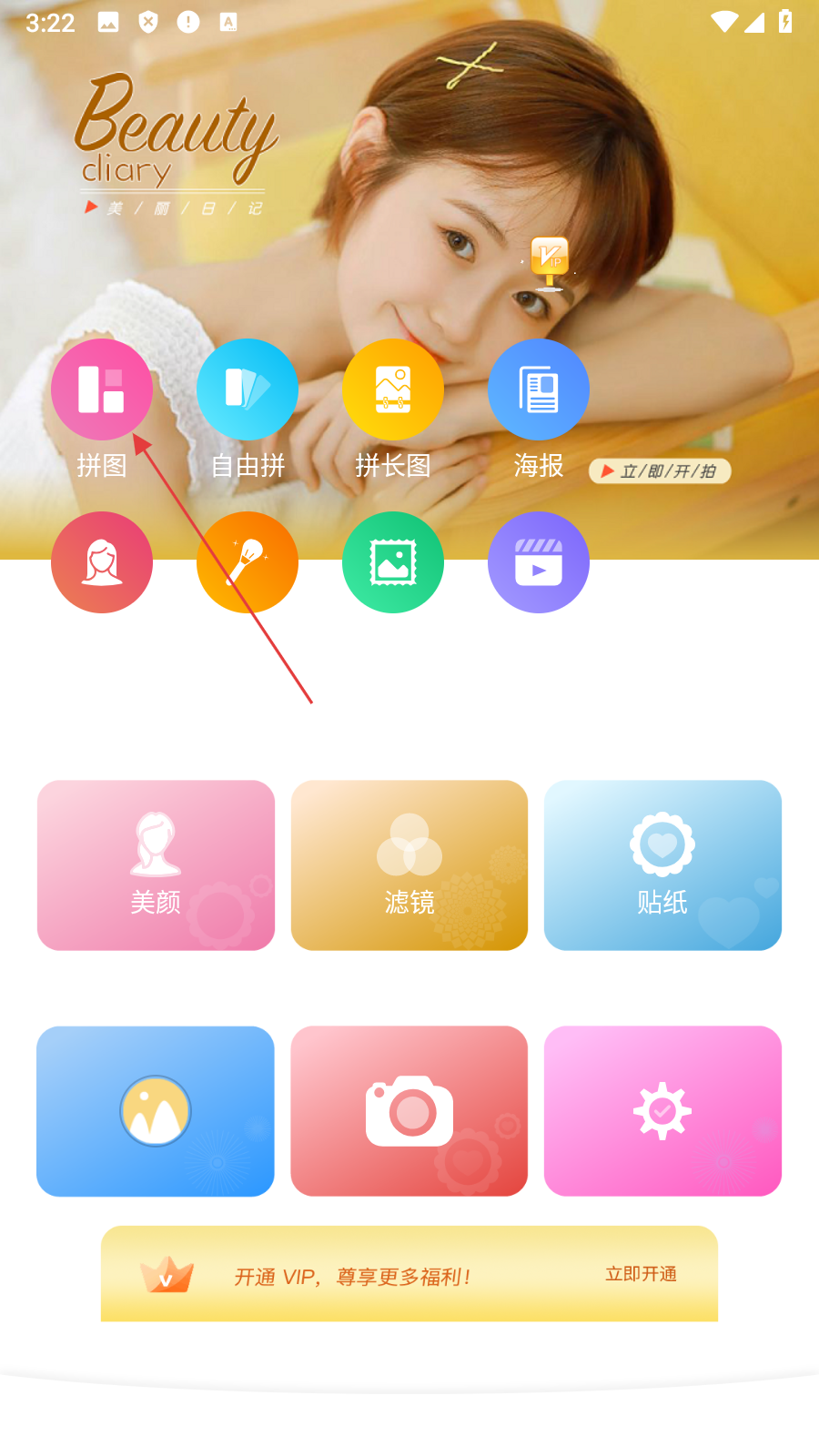Tap 立即开通 to activate VIP
The height and width of the screenshot is (1456, 819).
tap(642, 1274)
